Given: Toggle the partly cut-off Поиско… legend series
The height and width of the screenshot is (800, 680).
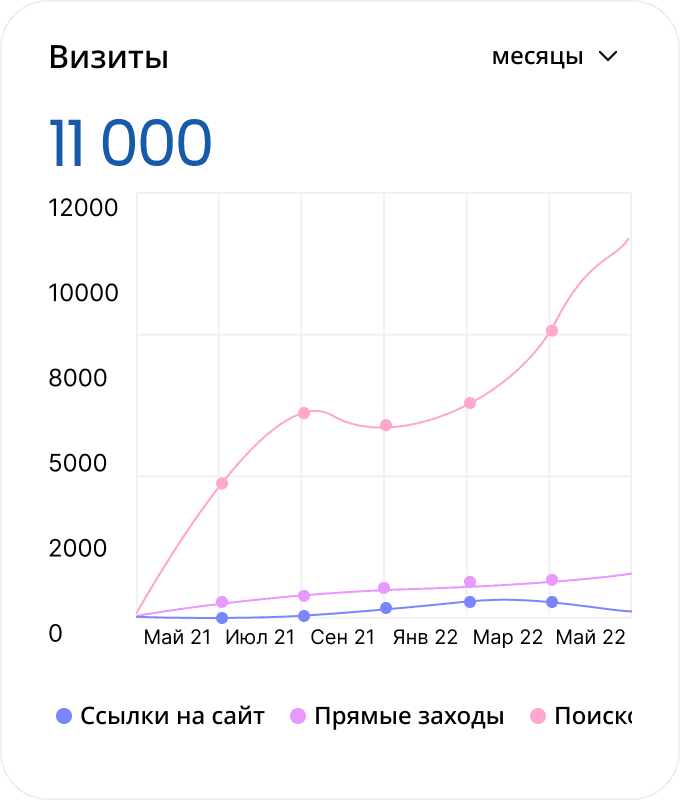Looking at the screenshot, I should click(583, 716).
